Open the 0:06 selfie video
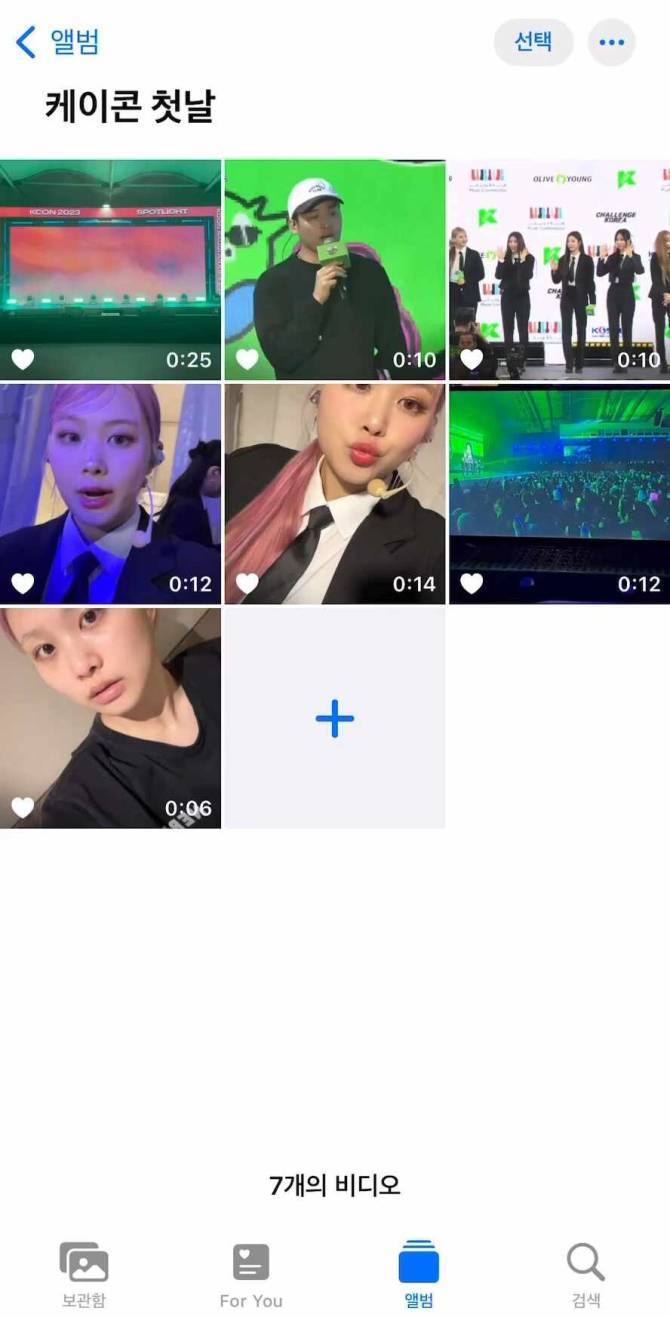The height and width of the screenshot is (1317, 670). click(x=110, y=718)
